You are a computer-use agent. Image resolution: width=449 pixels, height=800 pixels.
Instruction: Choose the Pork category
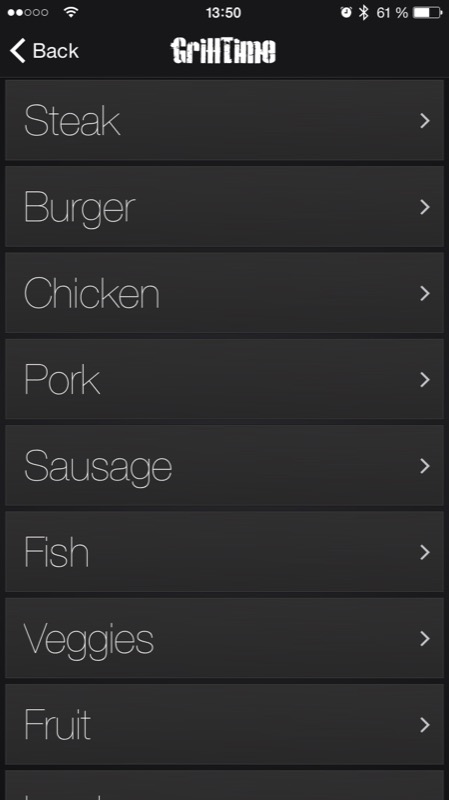224,379
